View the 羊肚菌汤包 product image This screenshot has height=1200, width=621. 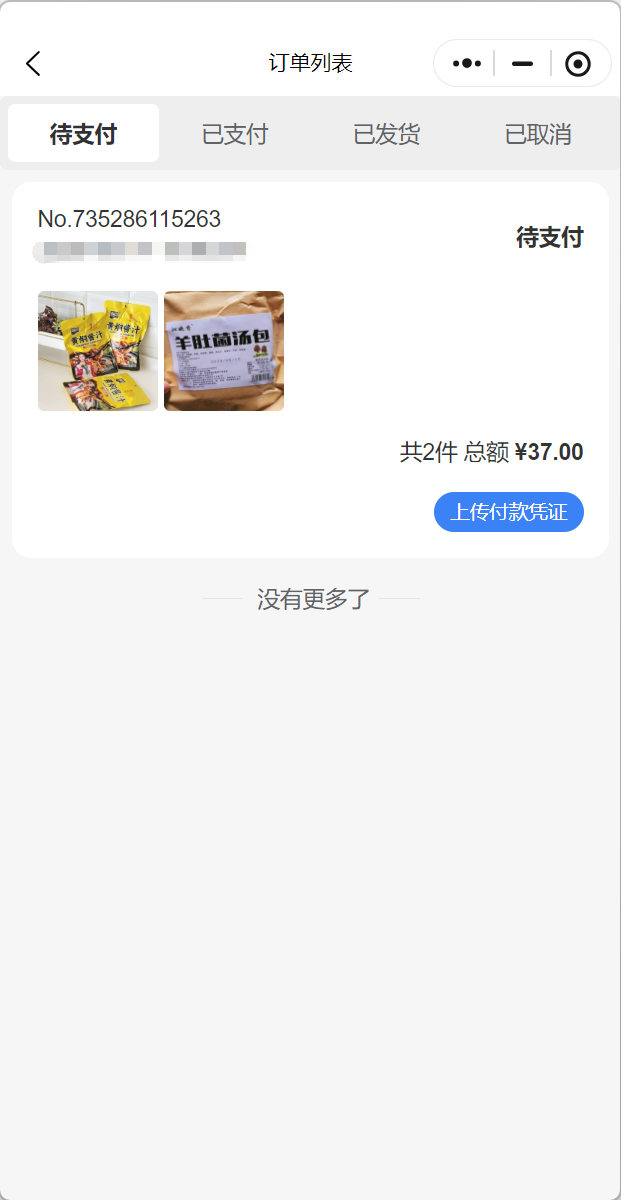coord(224,351)
